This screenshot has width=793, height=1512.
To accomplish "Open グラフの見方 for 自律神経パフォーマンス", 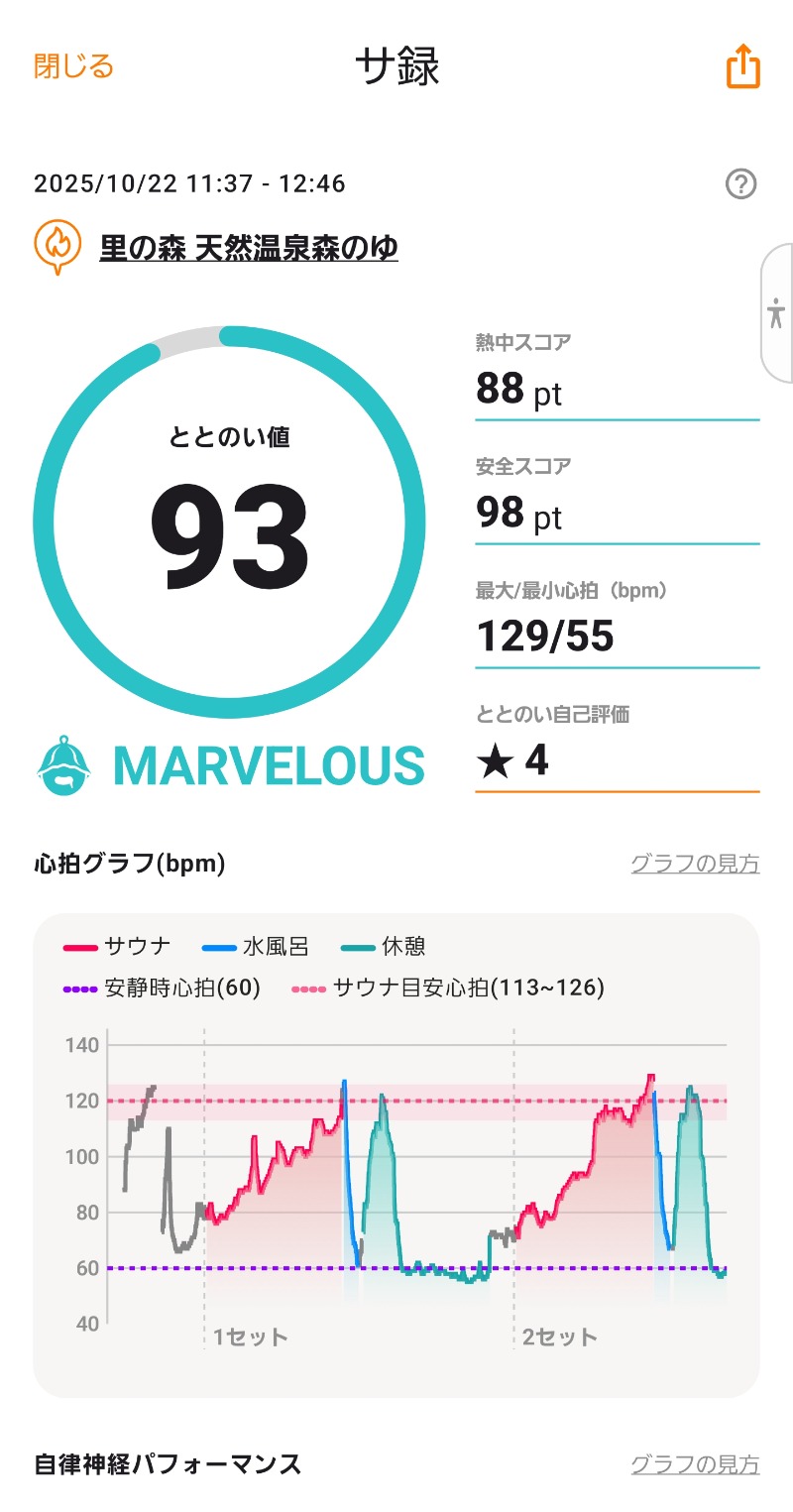I will click(x=695, y=1463).
